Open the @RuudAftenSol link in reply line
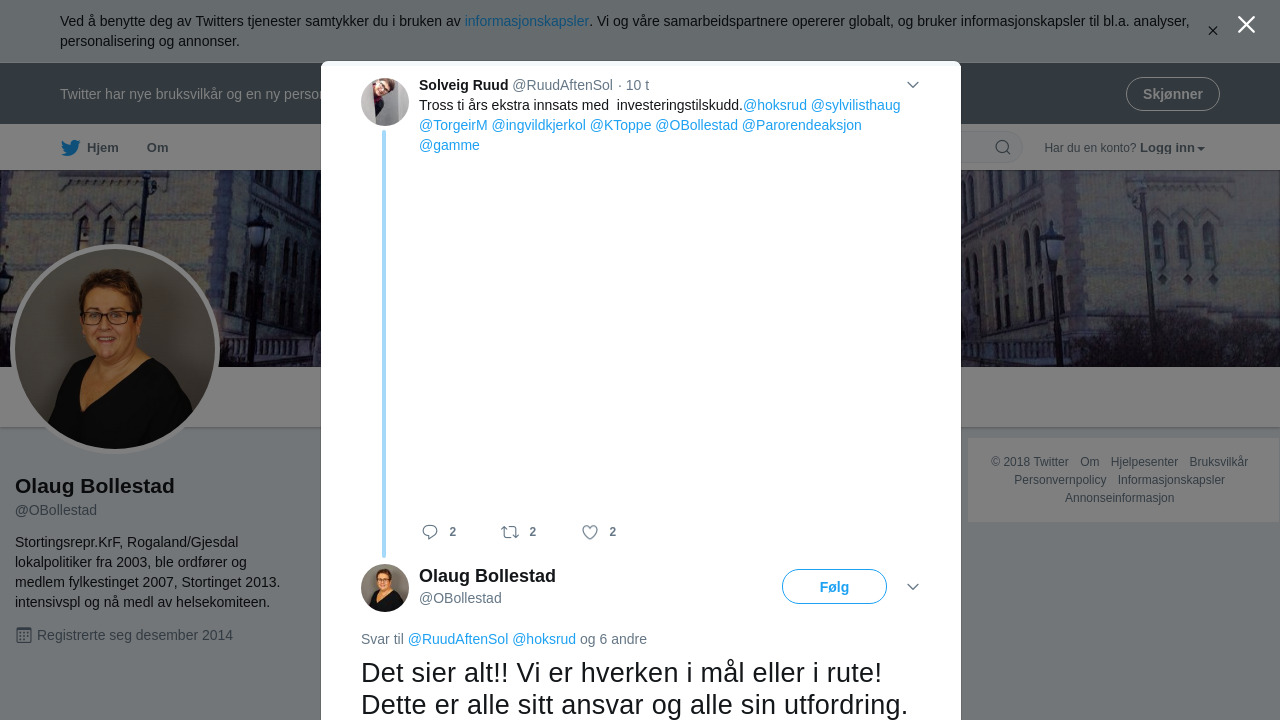The height and width of the screenshot is (720, 1280). [457, 639]
